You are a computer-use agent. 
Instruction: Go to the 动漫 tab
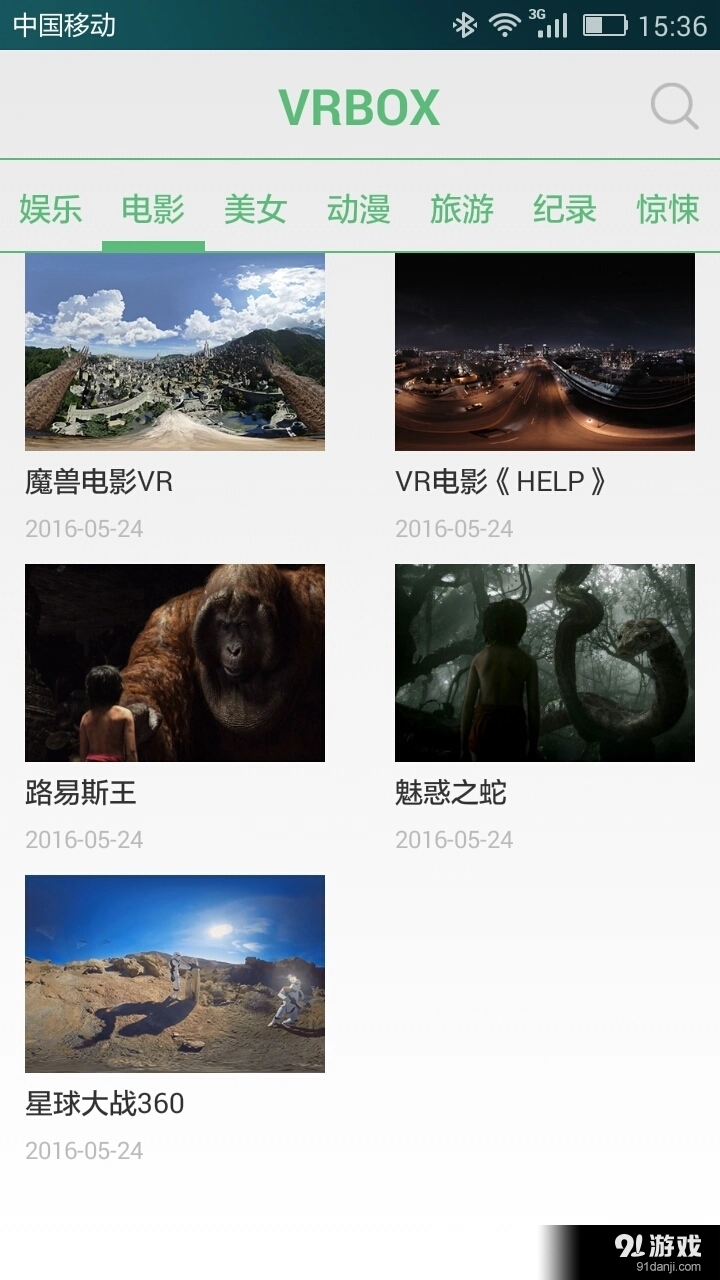point(358,210)
